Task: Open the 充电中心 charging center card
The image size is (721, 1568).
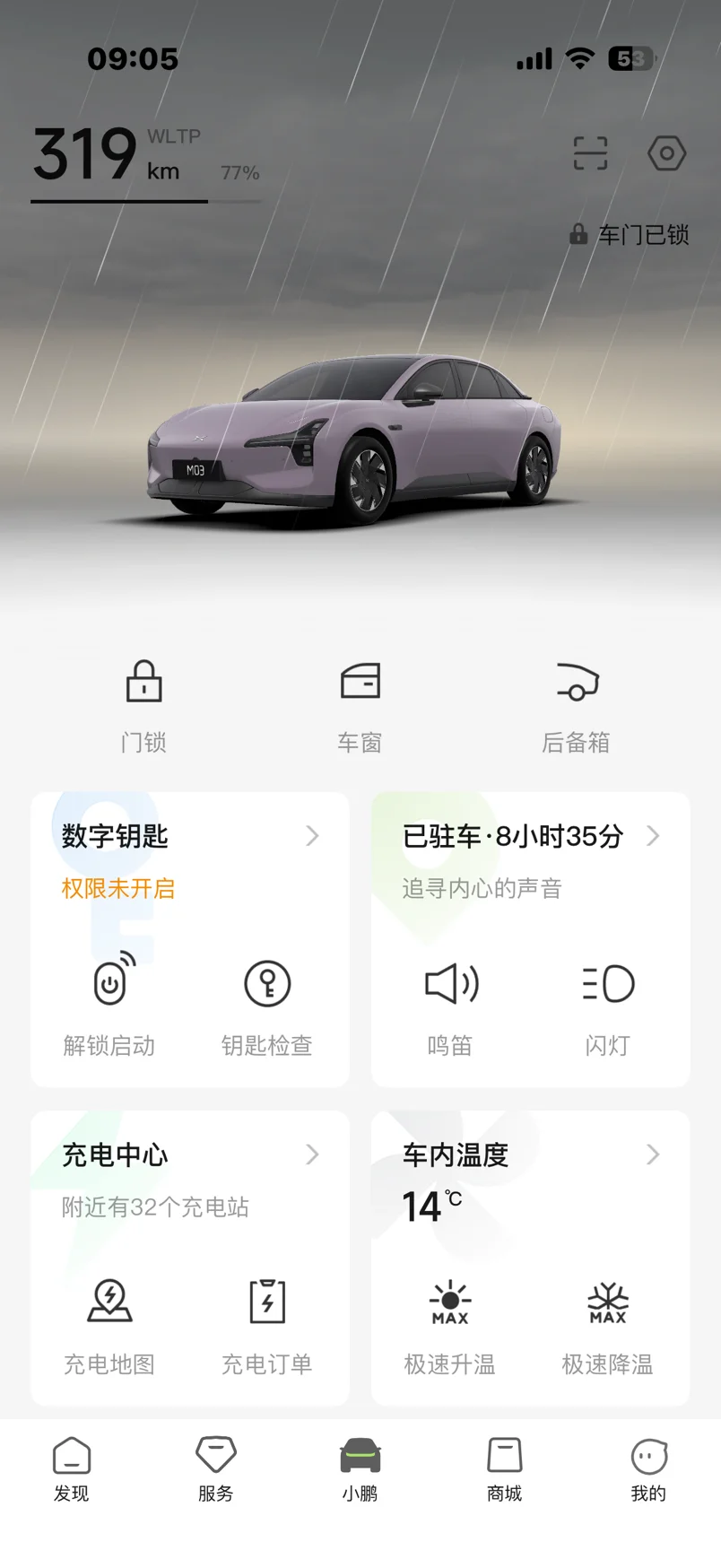Action: tap(188, 1155)
